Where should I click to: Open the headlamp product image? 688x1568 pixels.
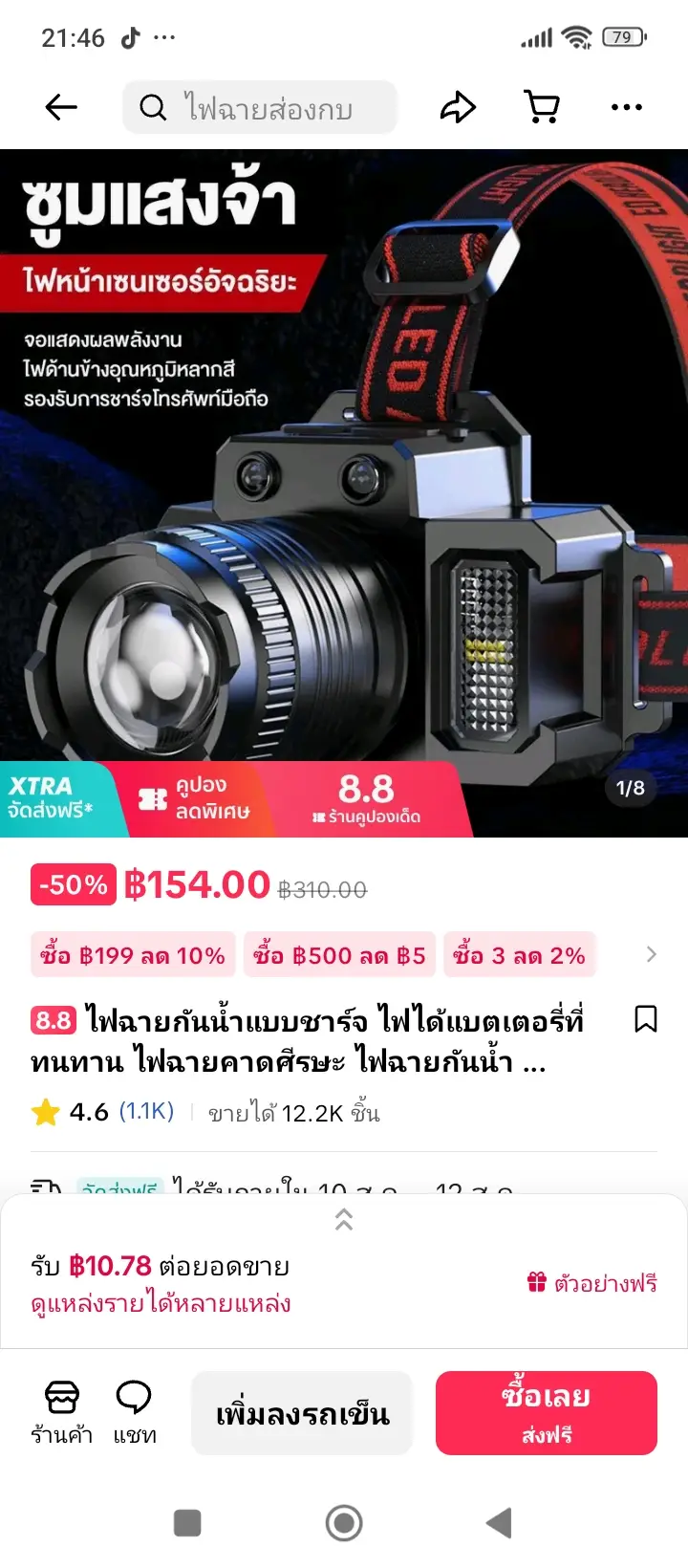click(344, 478)
